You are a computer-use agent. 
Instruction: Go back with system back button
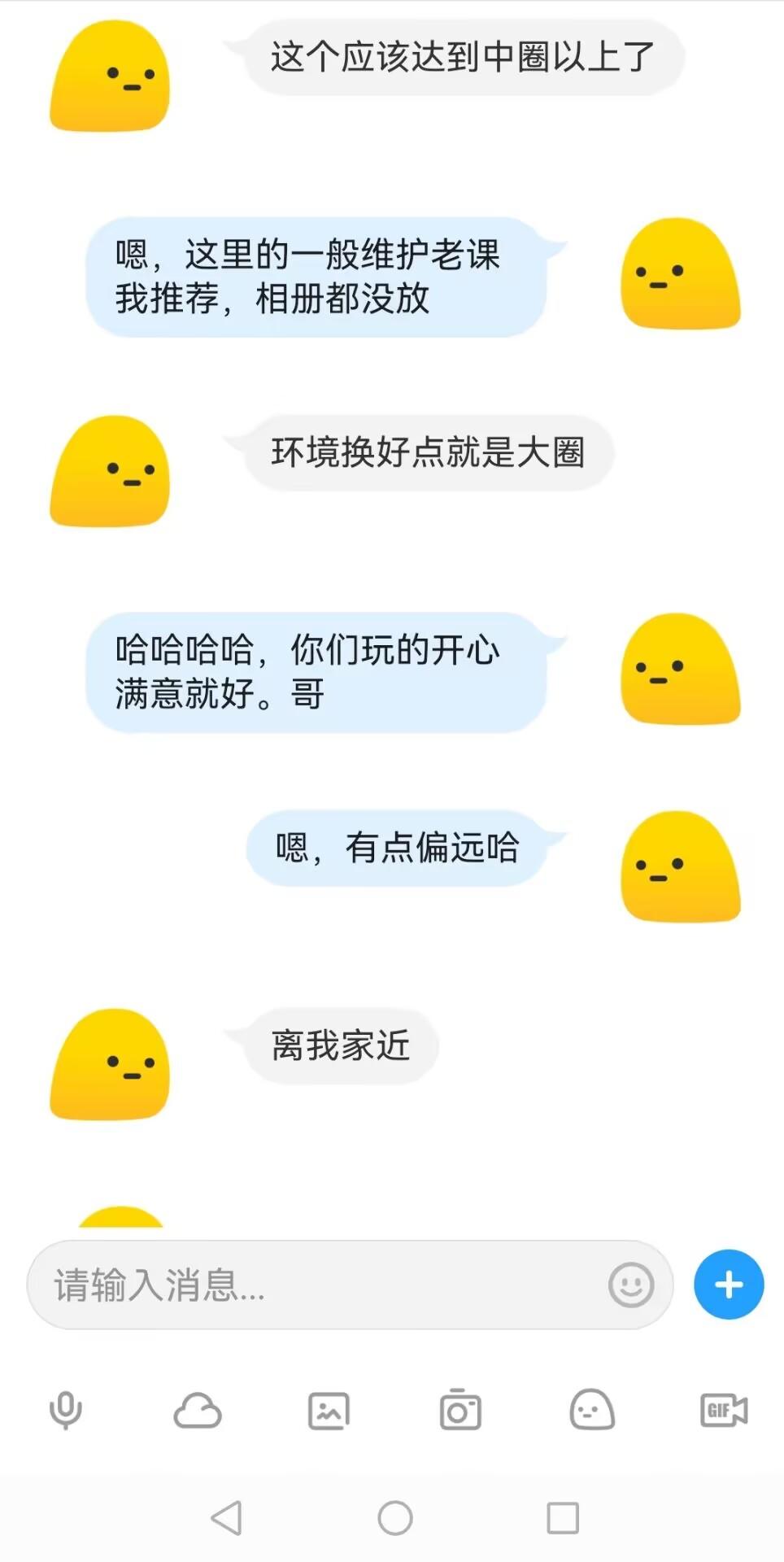pos(227,1518)
